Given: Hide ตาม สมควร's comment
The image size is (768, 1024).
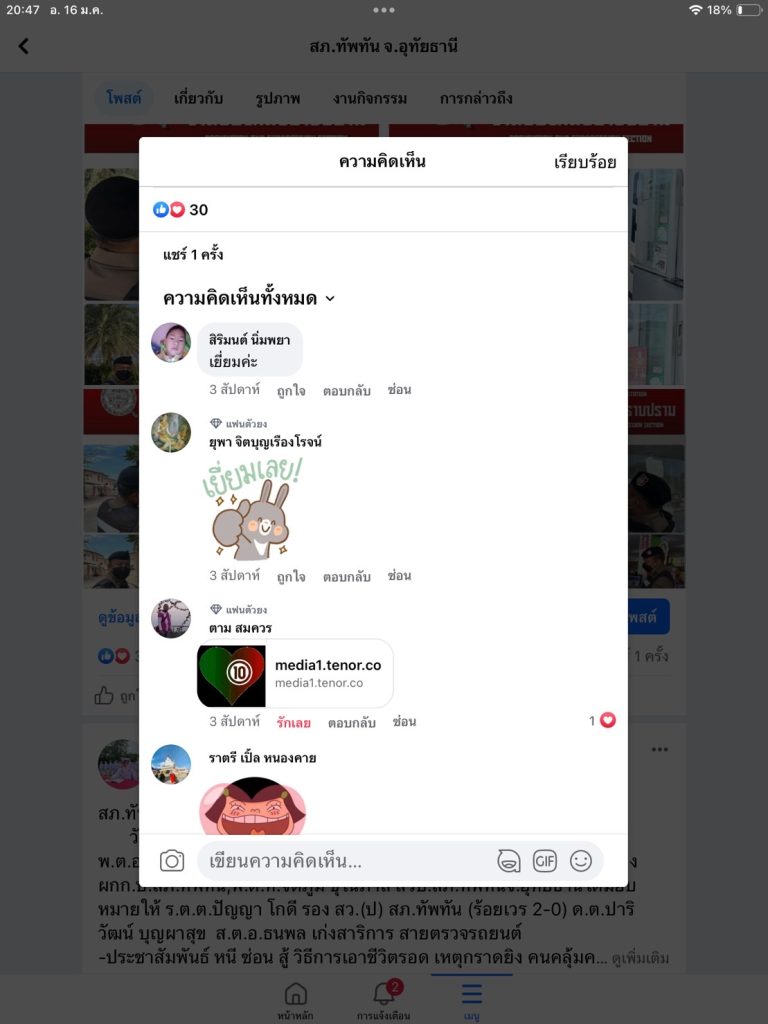Looking at the screenshot, I should (x=404, y=722).
